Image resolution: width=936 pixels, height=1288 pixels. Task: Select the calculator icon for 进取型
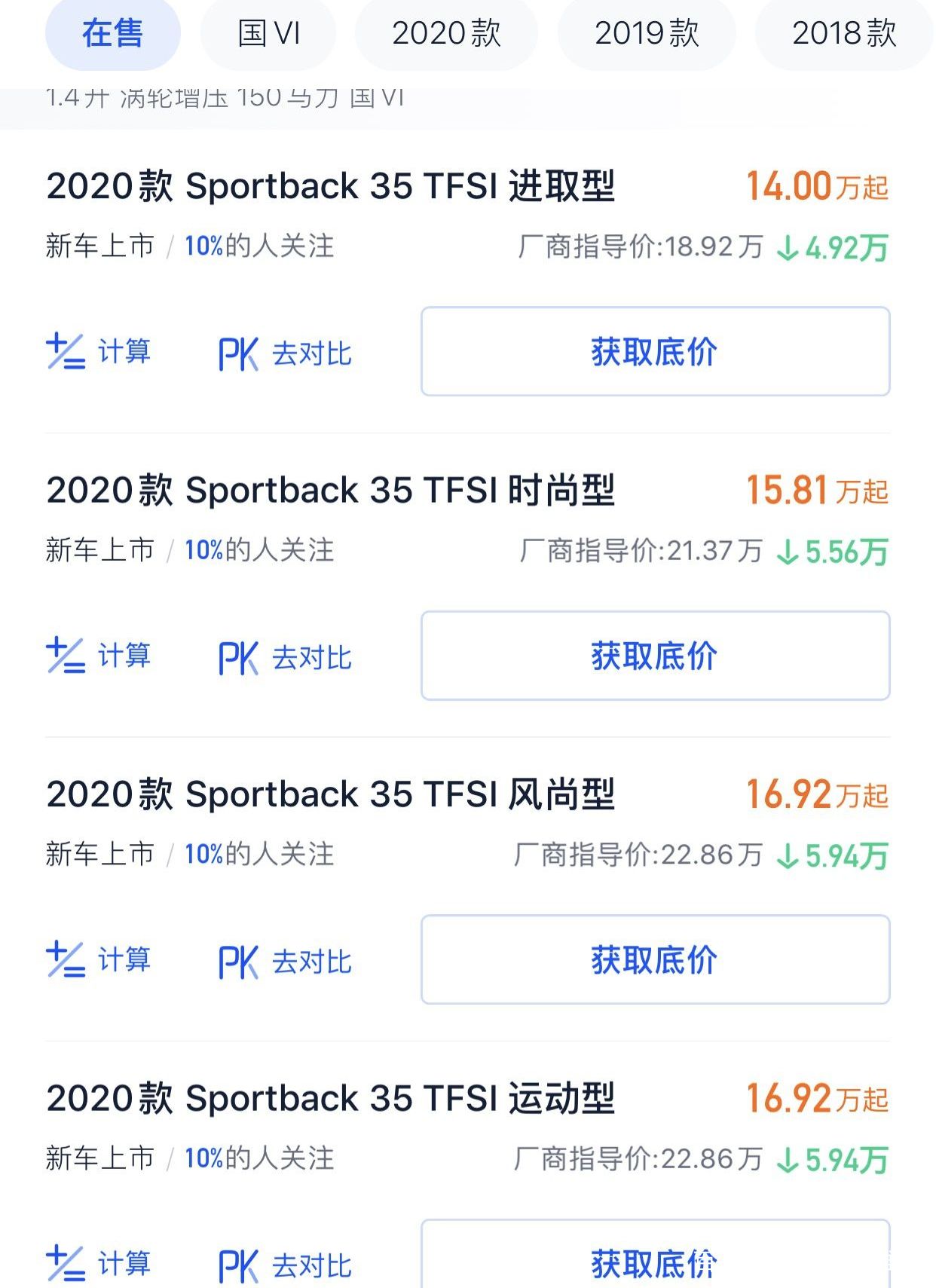(66, 351)
